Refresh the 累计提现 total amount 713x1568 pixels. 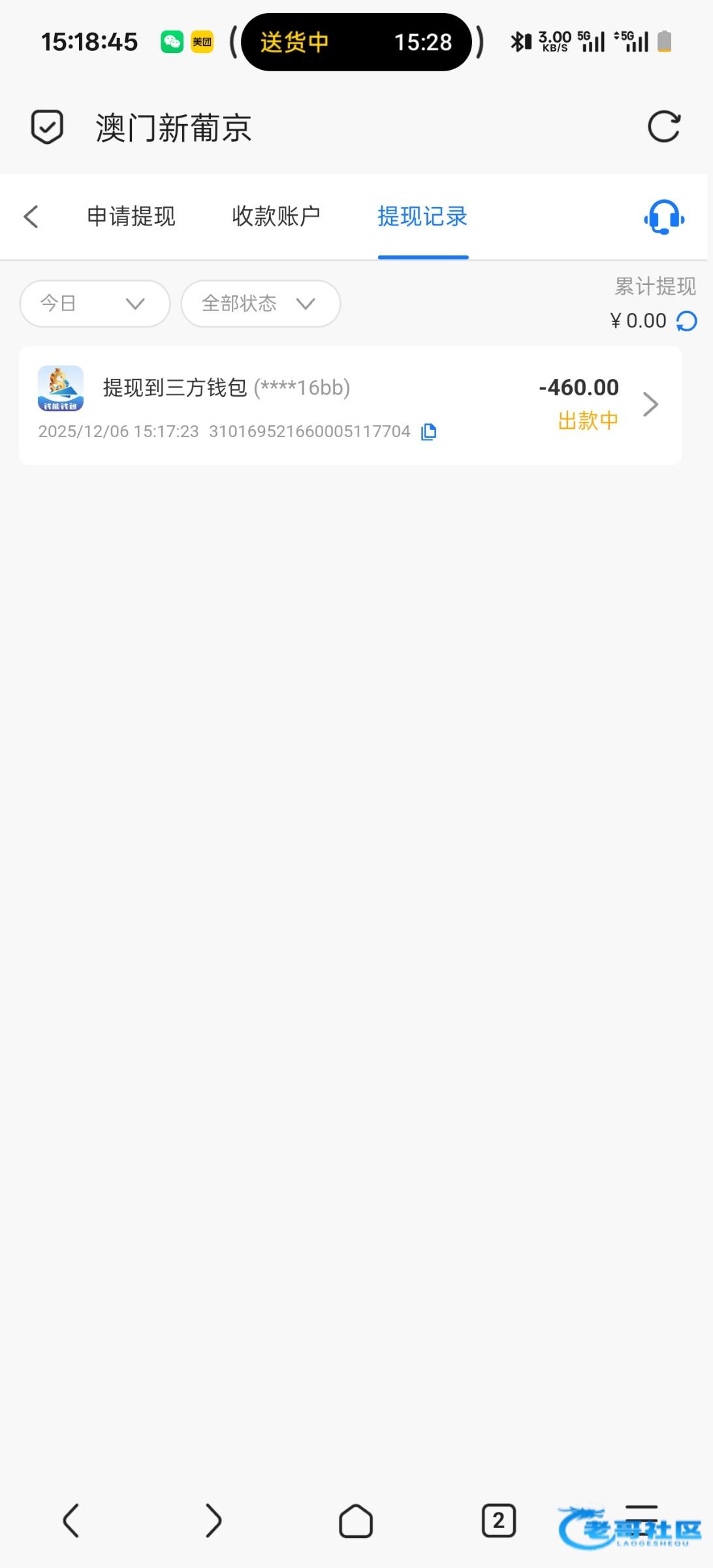coord(687,321)
